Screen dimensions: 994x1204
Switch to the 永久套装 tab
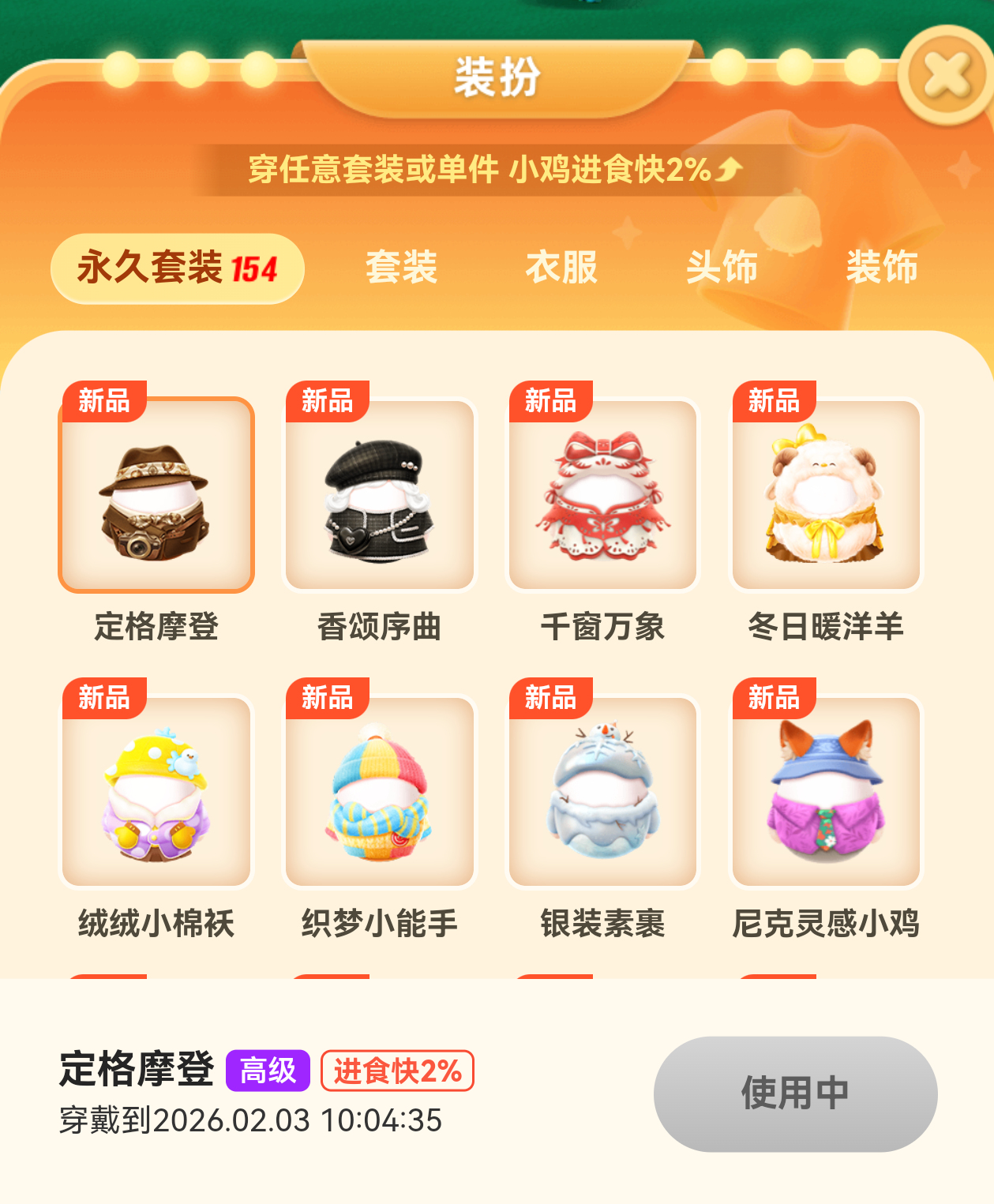[x=178, y=268]
